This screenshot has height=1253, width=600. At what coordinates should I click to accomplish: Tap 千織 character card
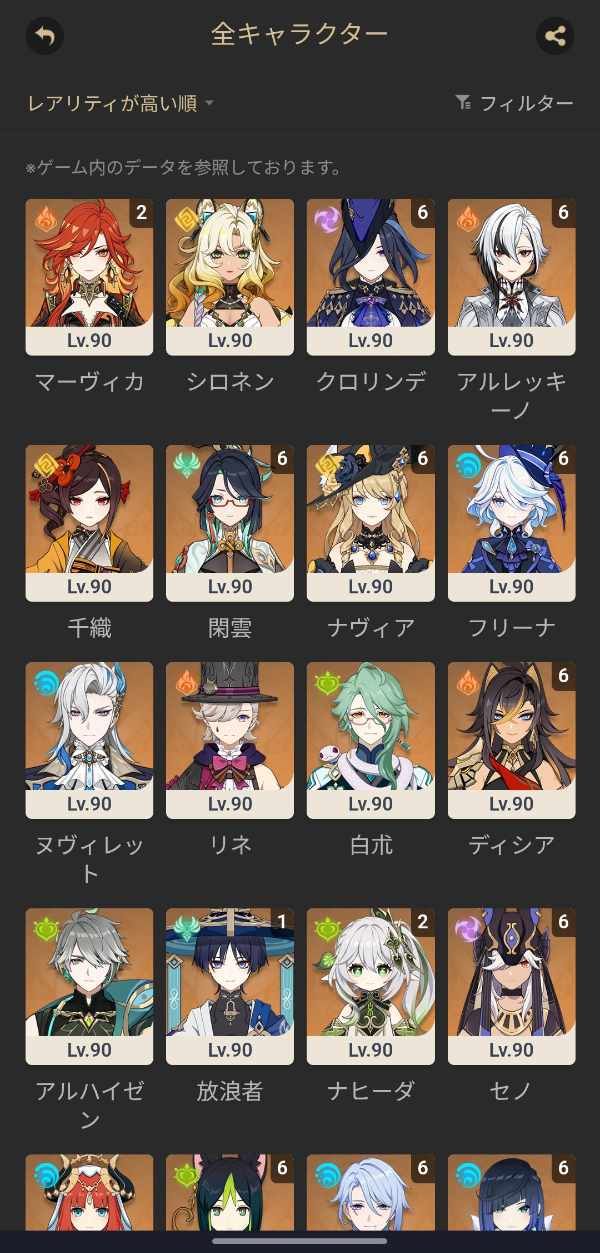pyautogui.click(x=89, y=523)
